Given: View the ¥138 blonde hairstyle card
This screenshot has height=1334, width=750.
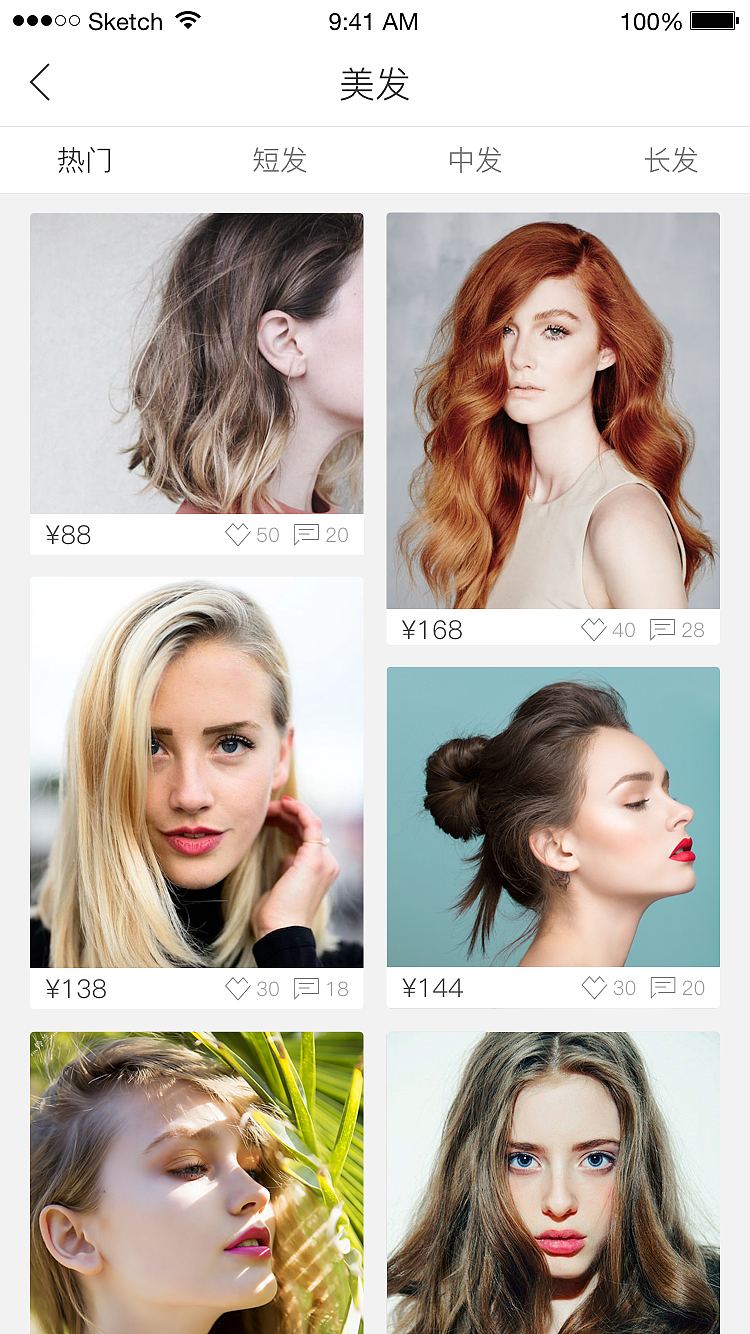Looking at the screenshot, I should 197,772.
